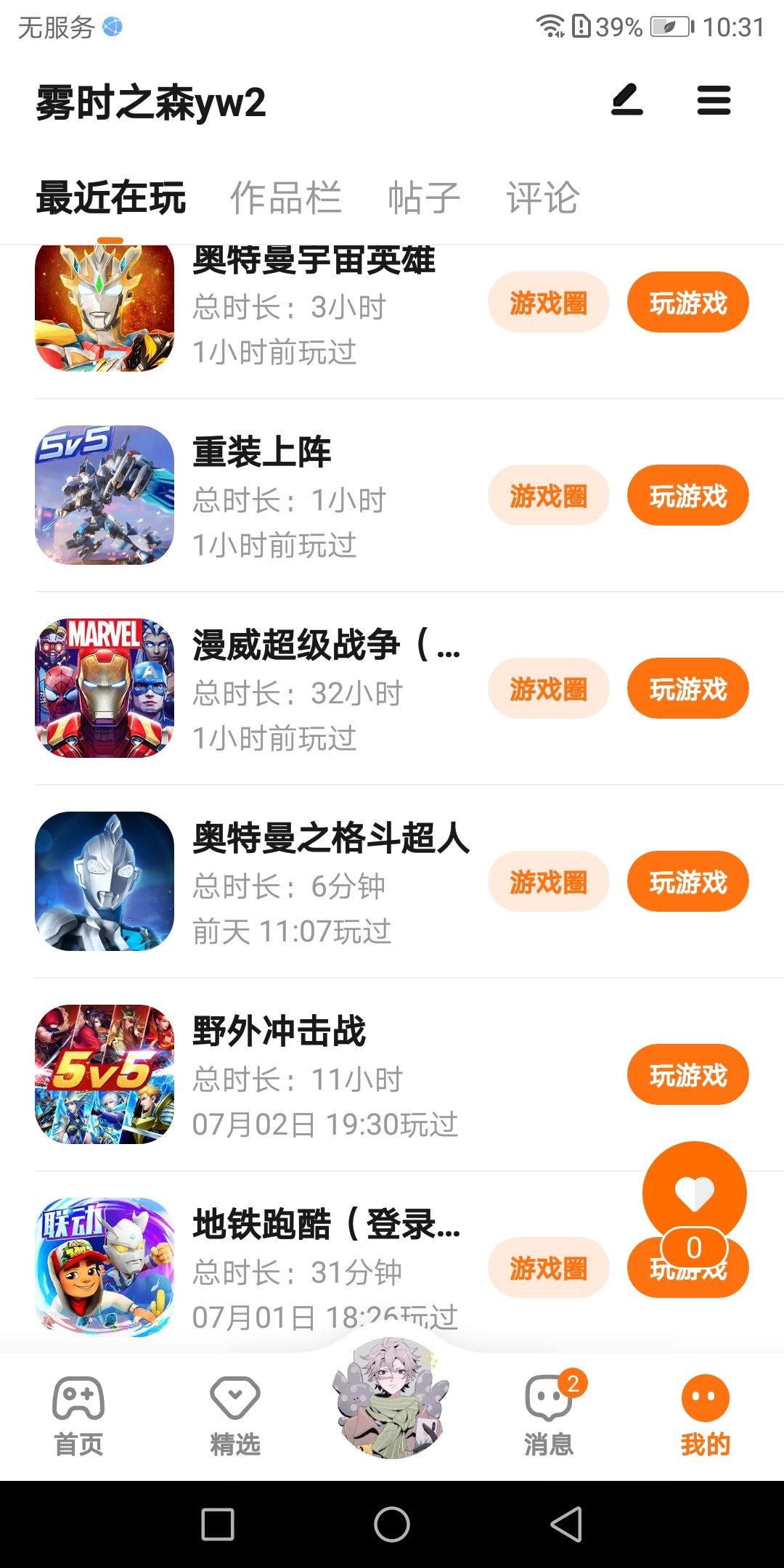Tap the floating heart button

pyautogui.click(x=694, y=1193)
